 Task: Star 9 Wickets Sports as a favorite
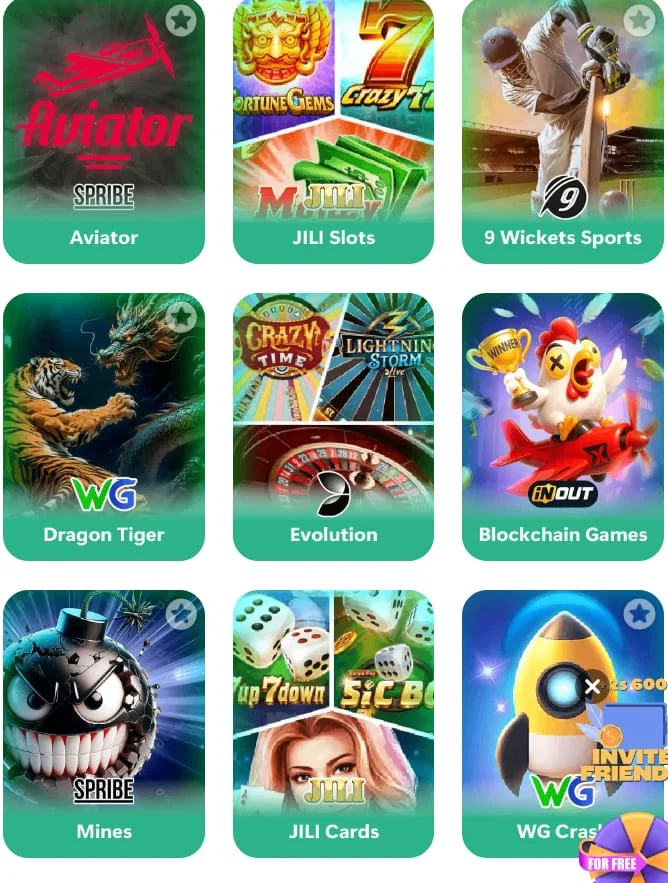pos(639,20)
